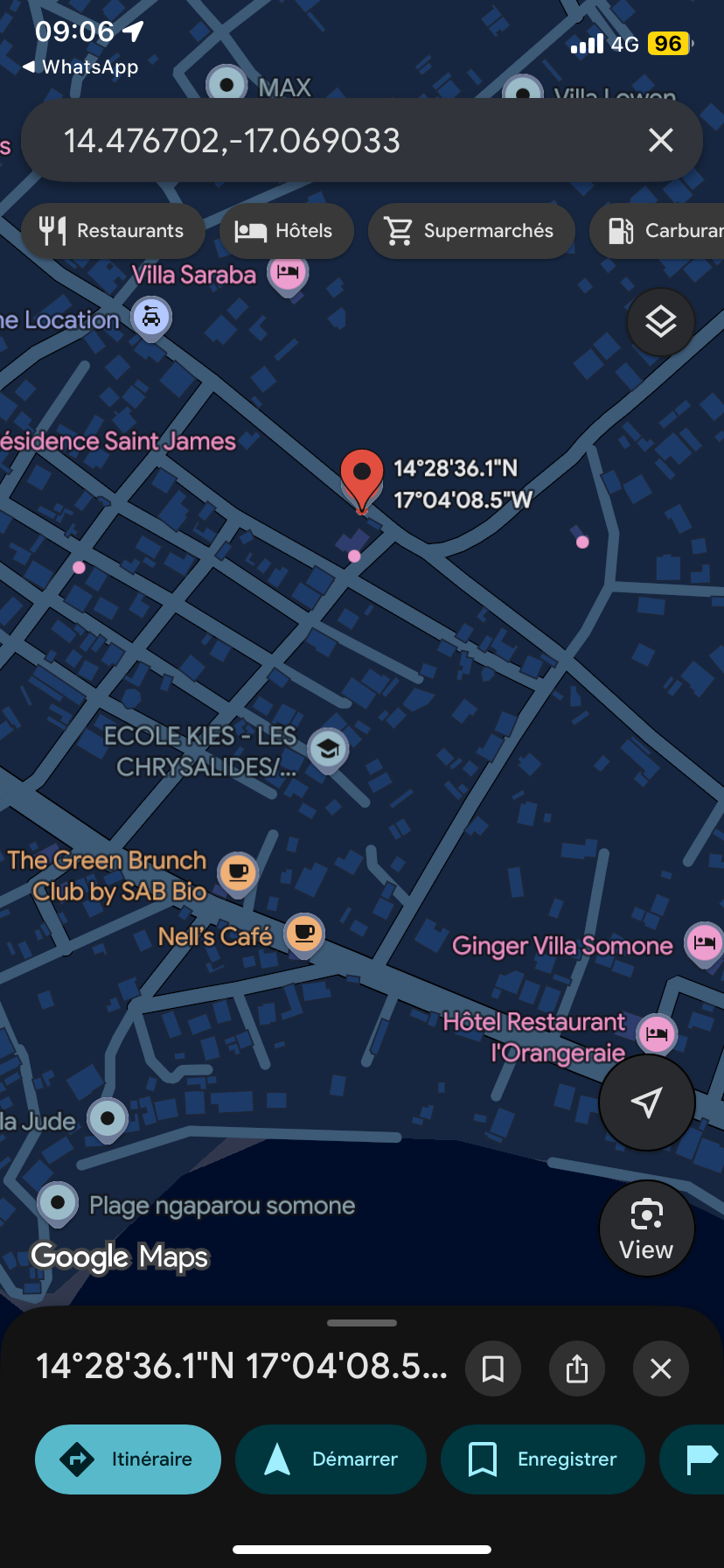View Hôtel Restaurant l'Orangeraie place marker
The image size is (724, 1568).
pos(656,1034)
